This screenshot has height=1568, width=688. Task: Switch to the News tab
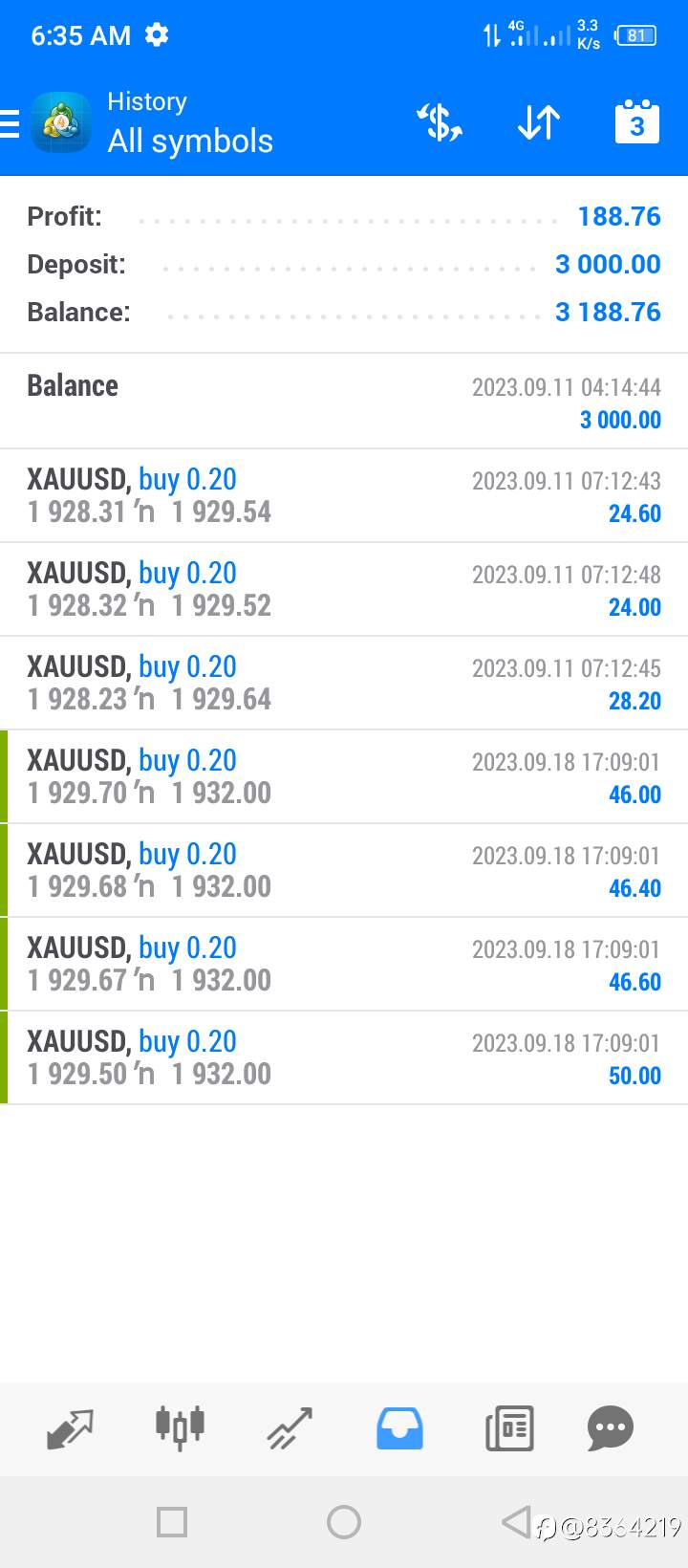coord(509,1428)
